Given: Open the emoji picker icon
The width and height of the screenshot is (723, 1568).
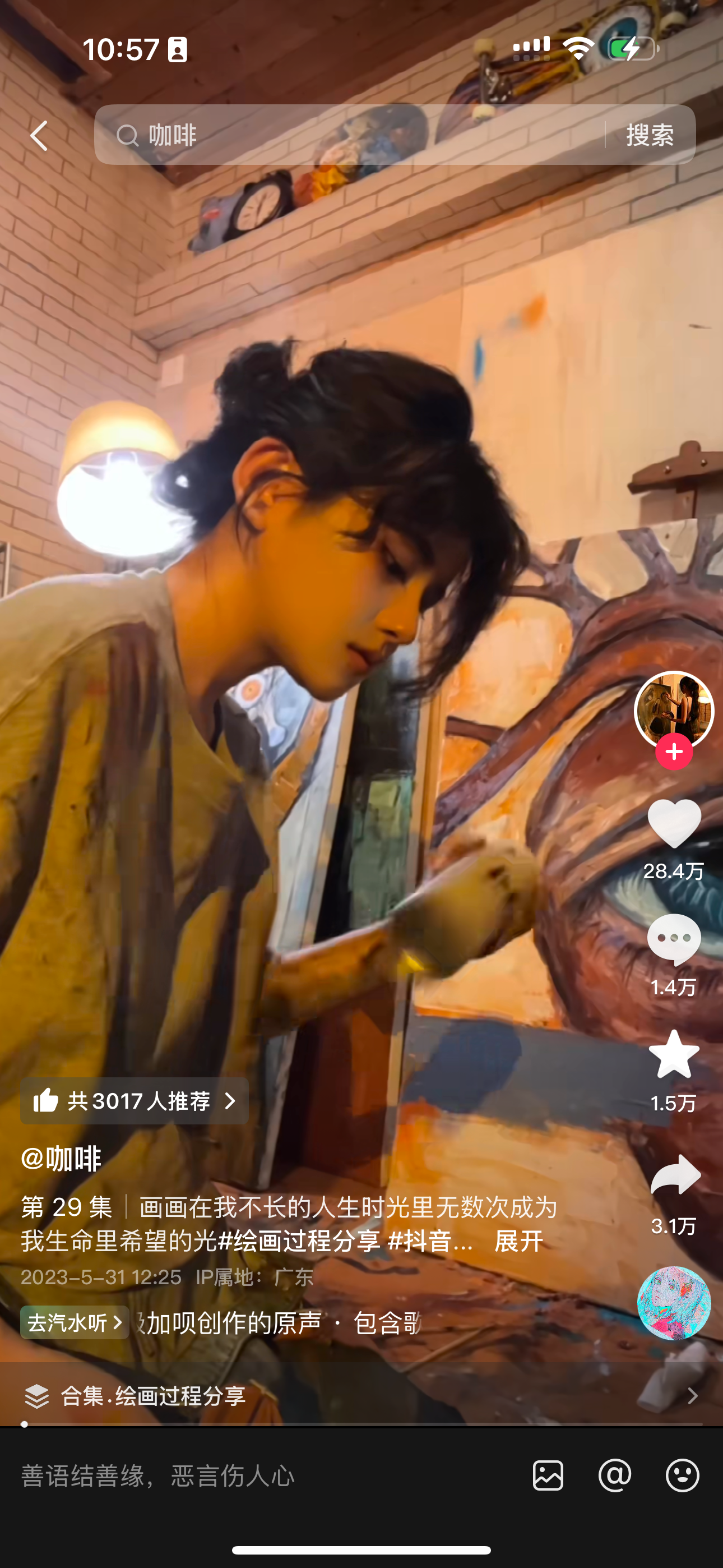Looking at the screenshot, I should coord(682,1475).
